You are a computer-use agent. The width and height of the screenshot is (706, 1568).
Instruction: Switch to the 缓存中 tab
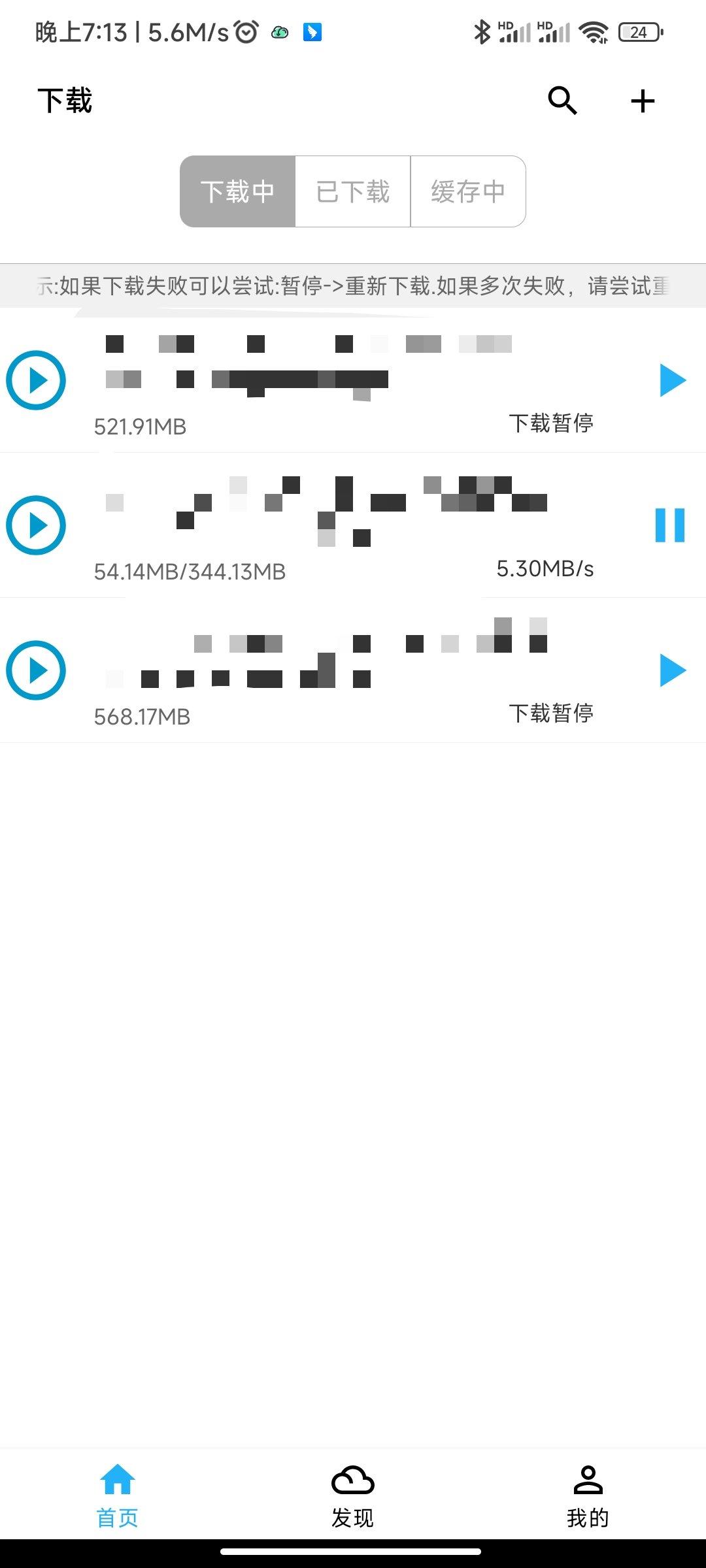(468, 191)
